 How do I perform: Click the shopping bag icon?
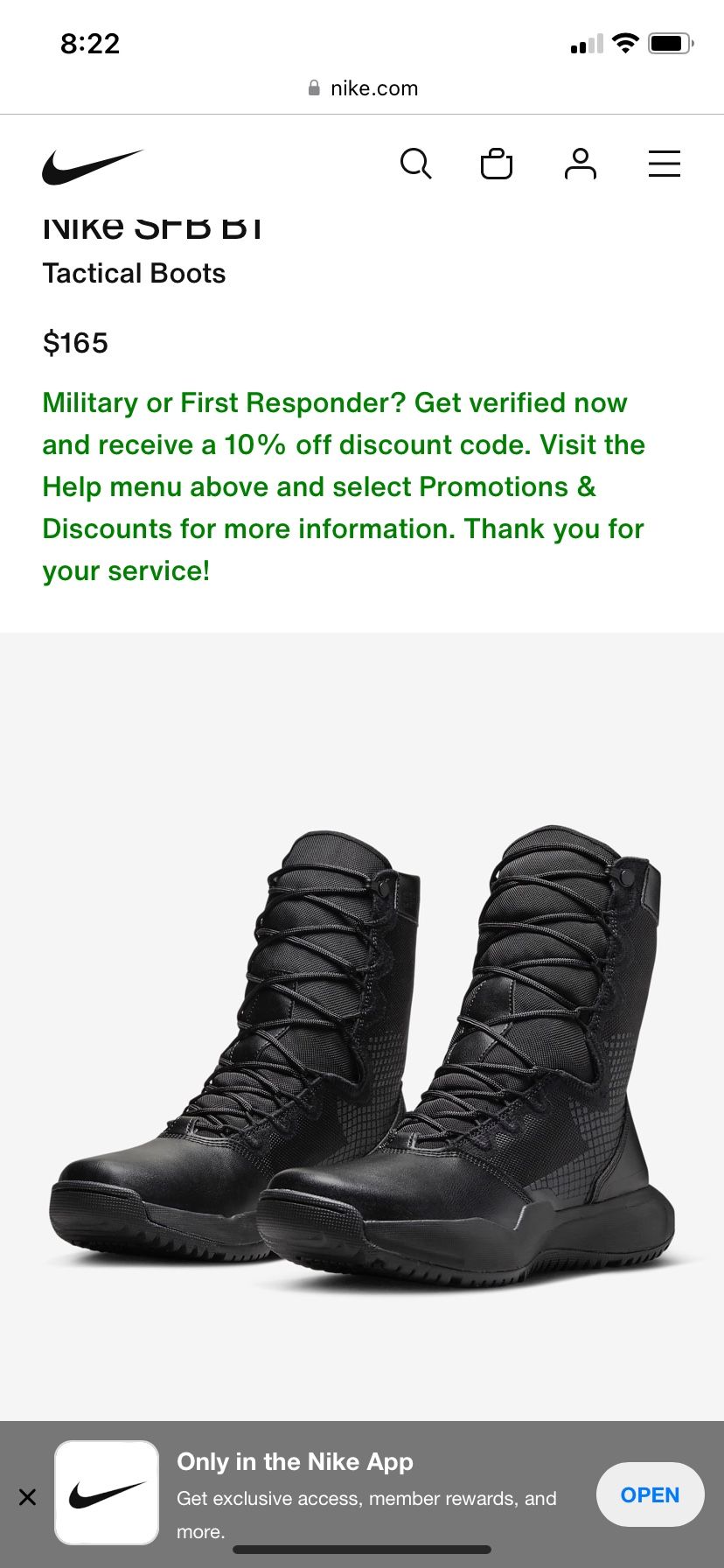click(x=496, y=163)
